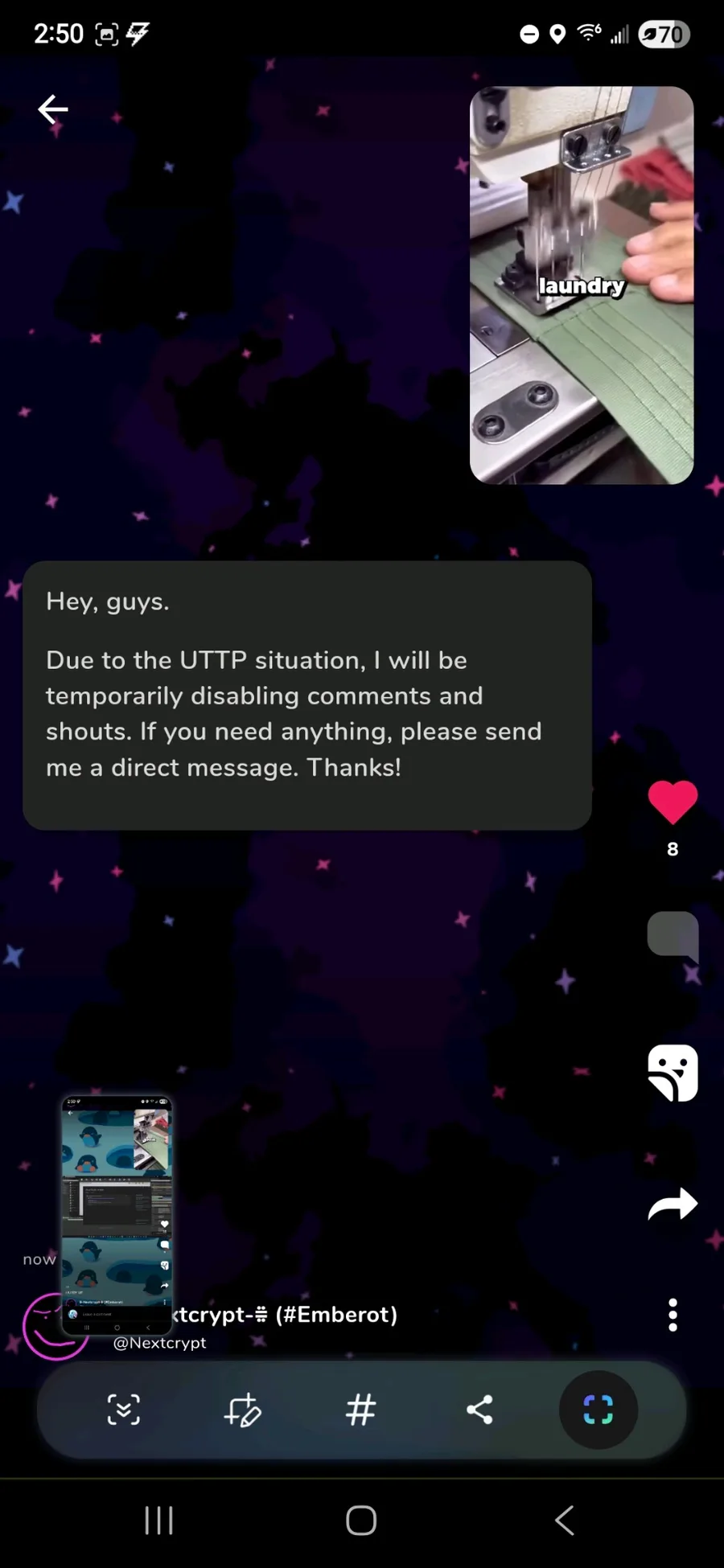
Task: Go to the home screen
Action: click(x=361, y=1521)
